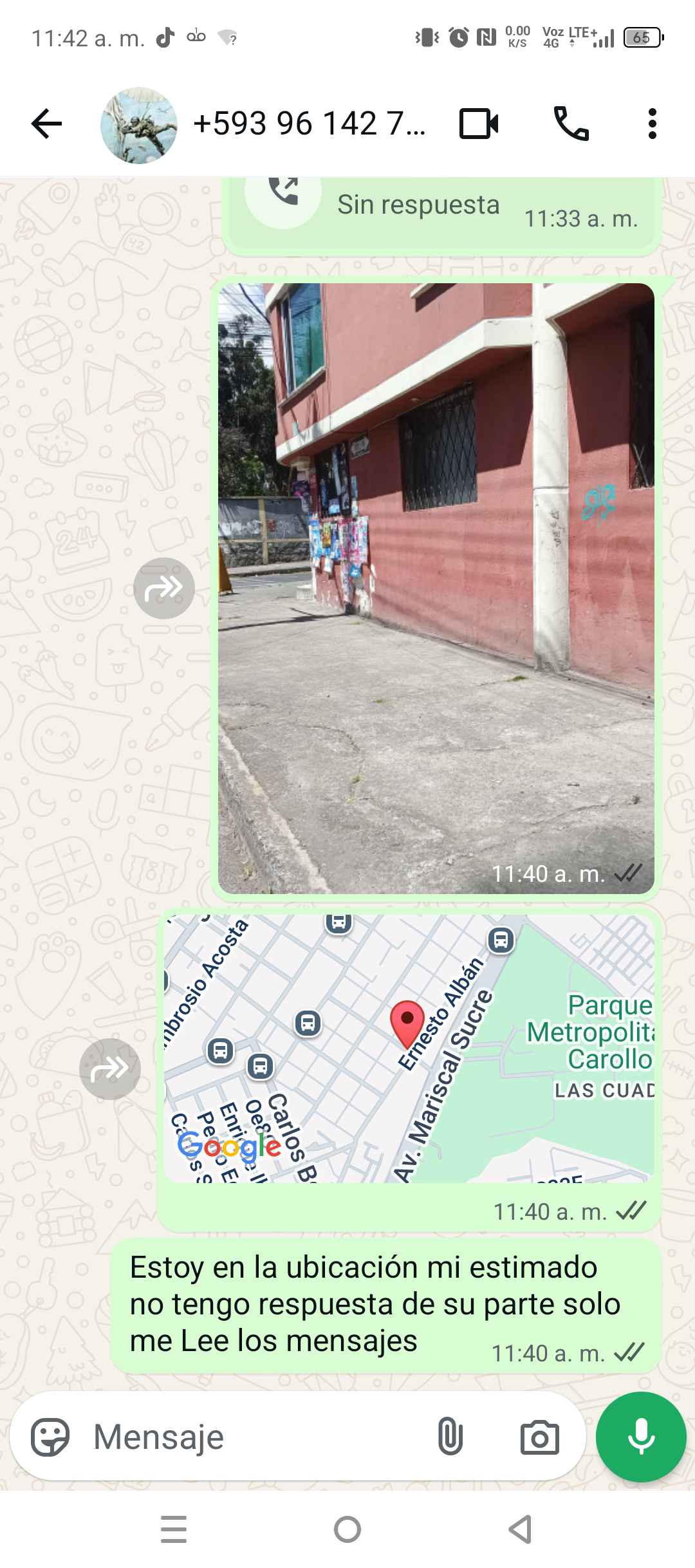
Task: Attach a file with the paperclip
Action: pos(450,1437)
